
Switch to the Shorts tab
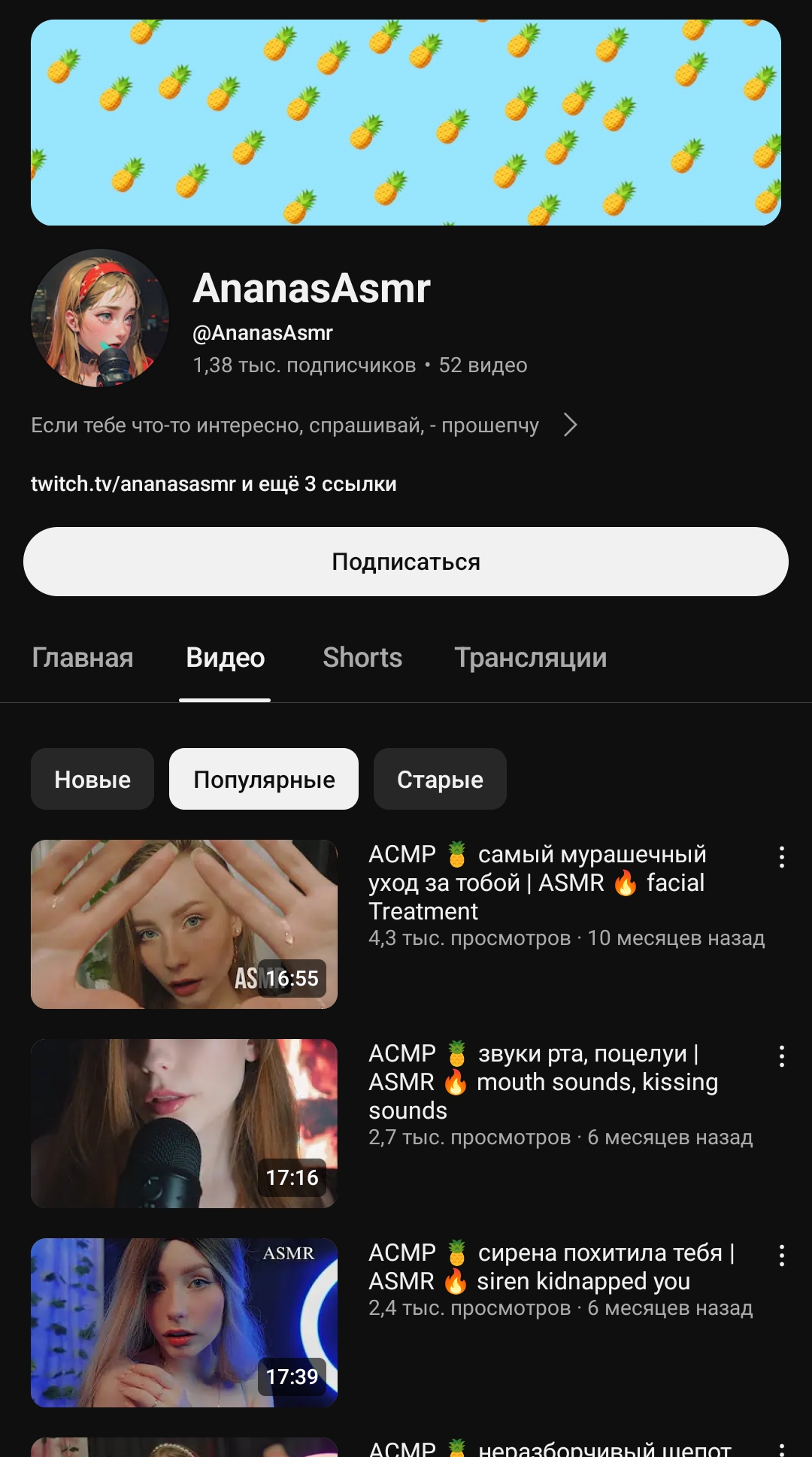(362, 658)
